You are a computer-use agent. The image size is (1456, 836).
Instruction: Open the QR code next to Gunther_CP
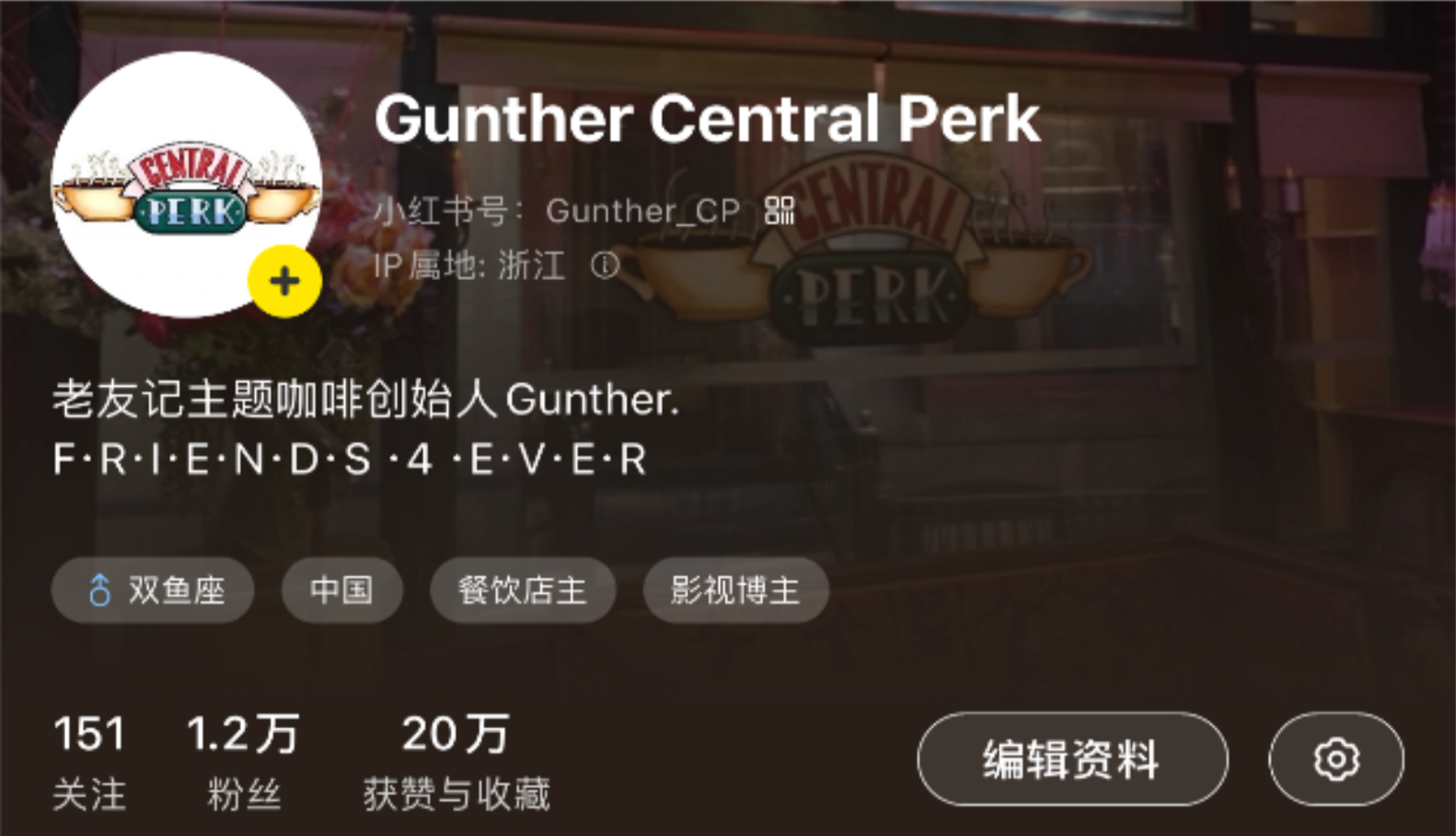[780, 211]
